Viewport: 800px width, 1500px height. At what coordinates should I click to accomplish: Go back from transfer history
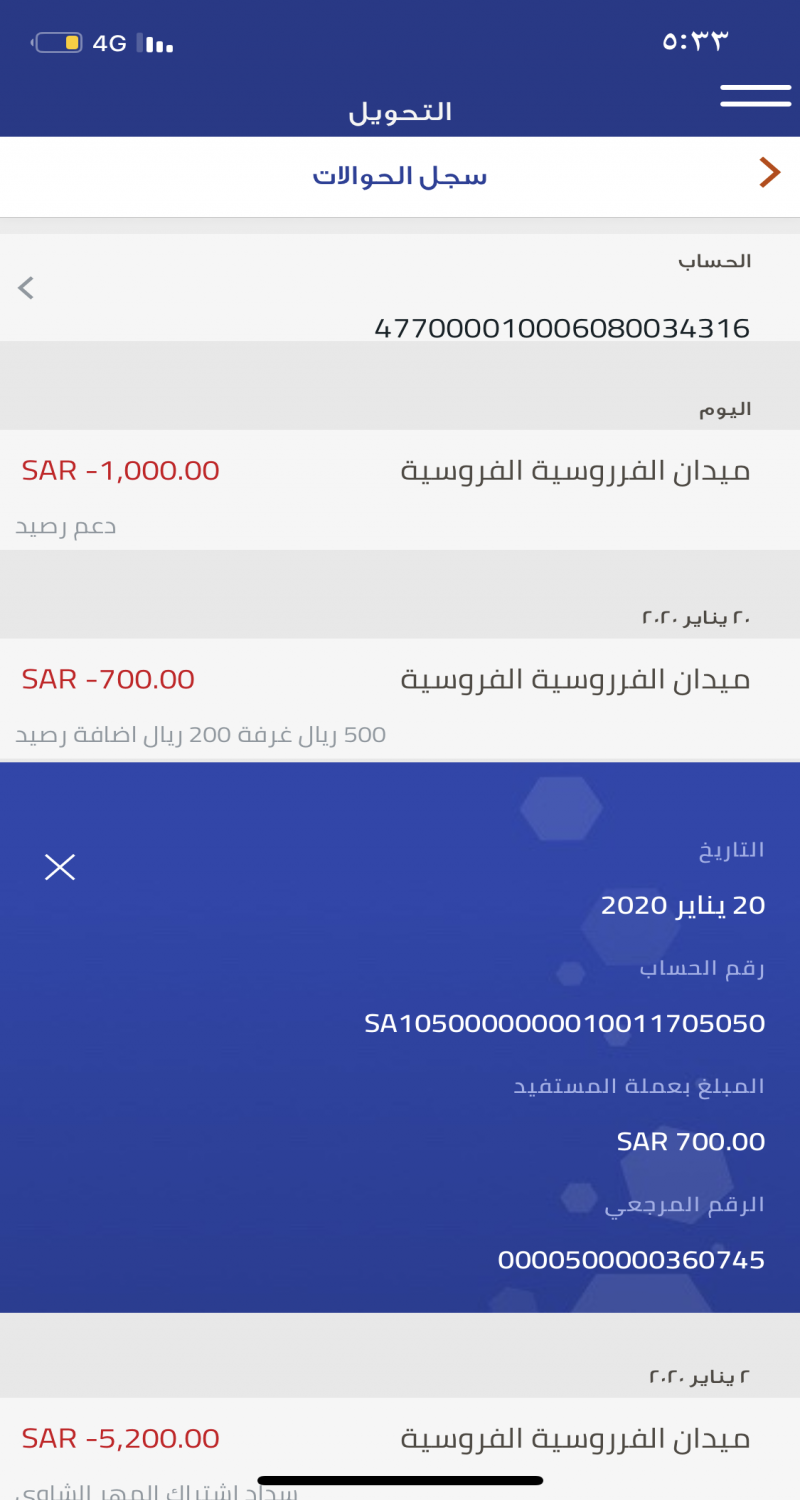(769, 173)
